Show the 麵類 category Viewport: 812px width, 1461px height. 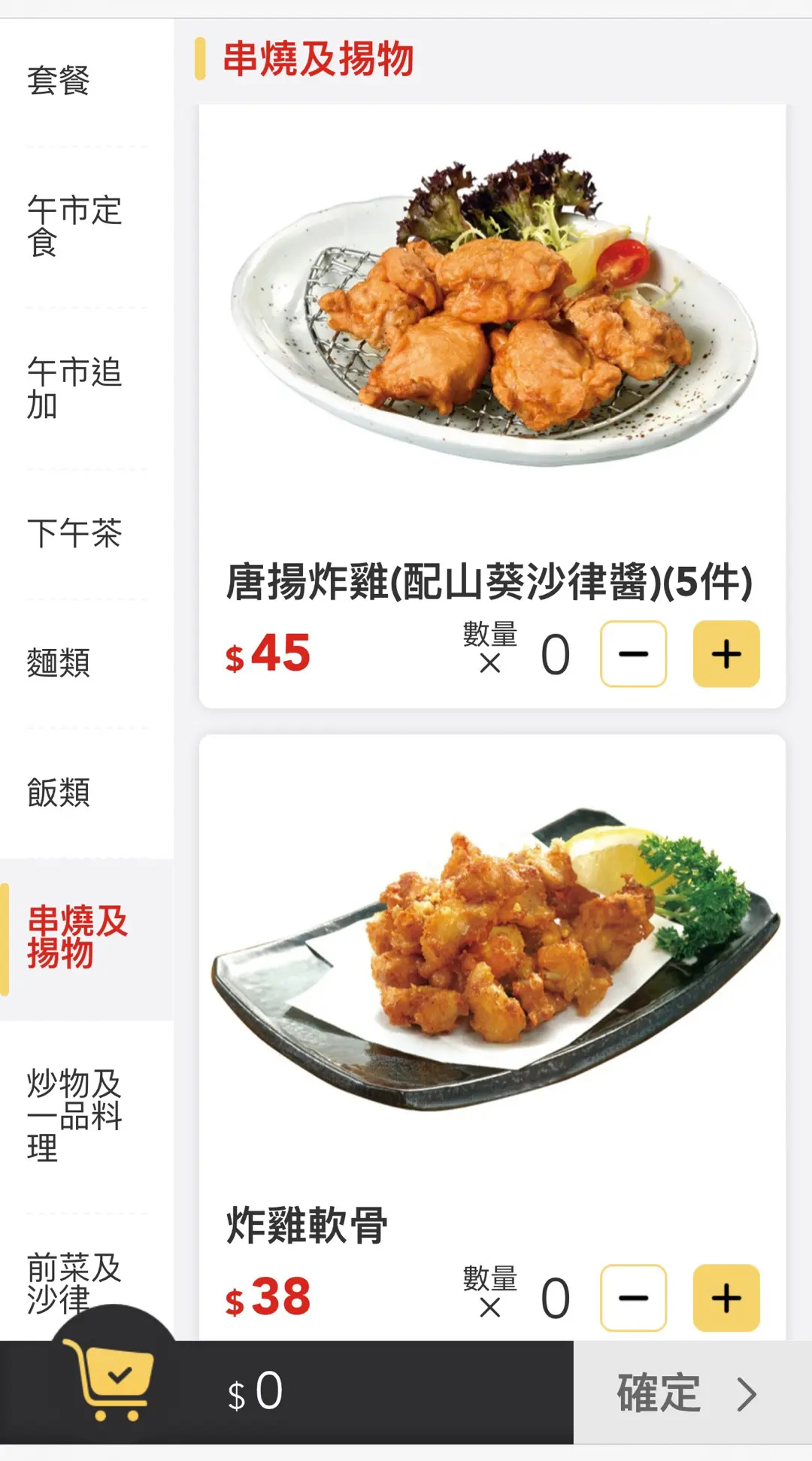pos(59,662)
